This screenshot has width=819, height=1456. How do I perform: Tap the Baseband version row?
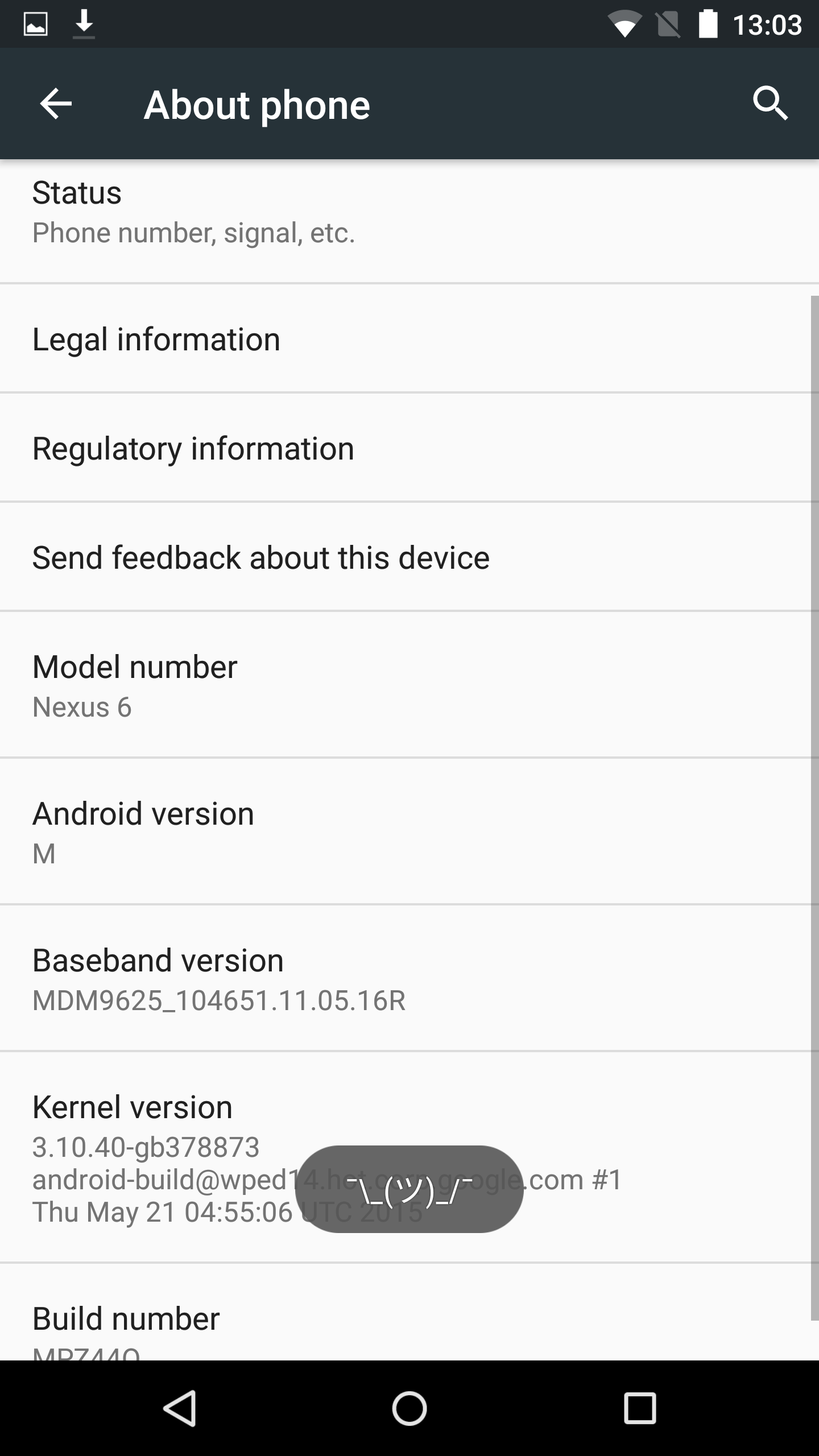point(409,978)
